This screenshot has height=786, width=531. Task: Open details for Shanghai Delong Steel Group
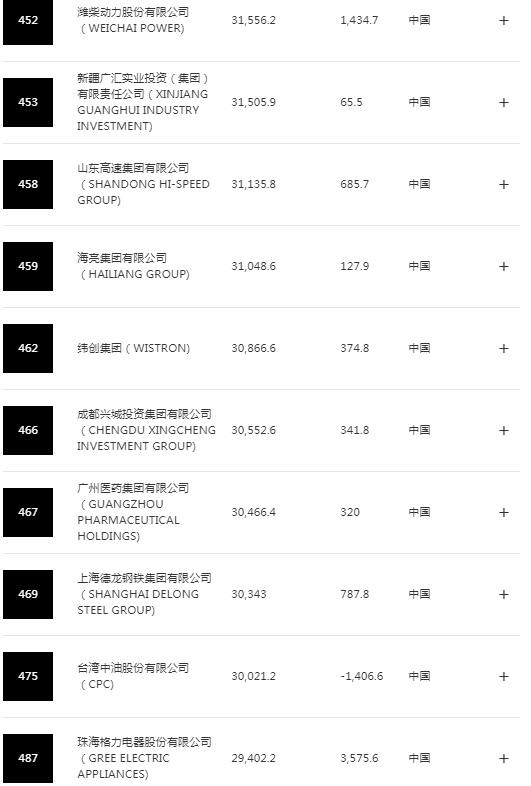(x=504, y=595)
